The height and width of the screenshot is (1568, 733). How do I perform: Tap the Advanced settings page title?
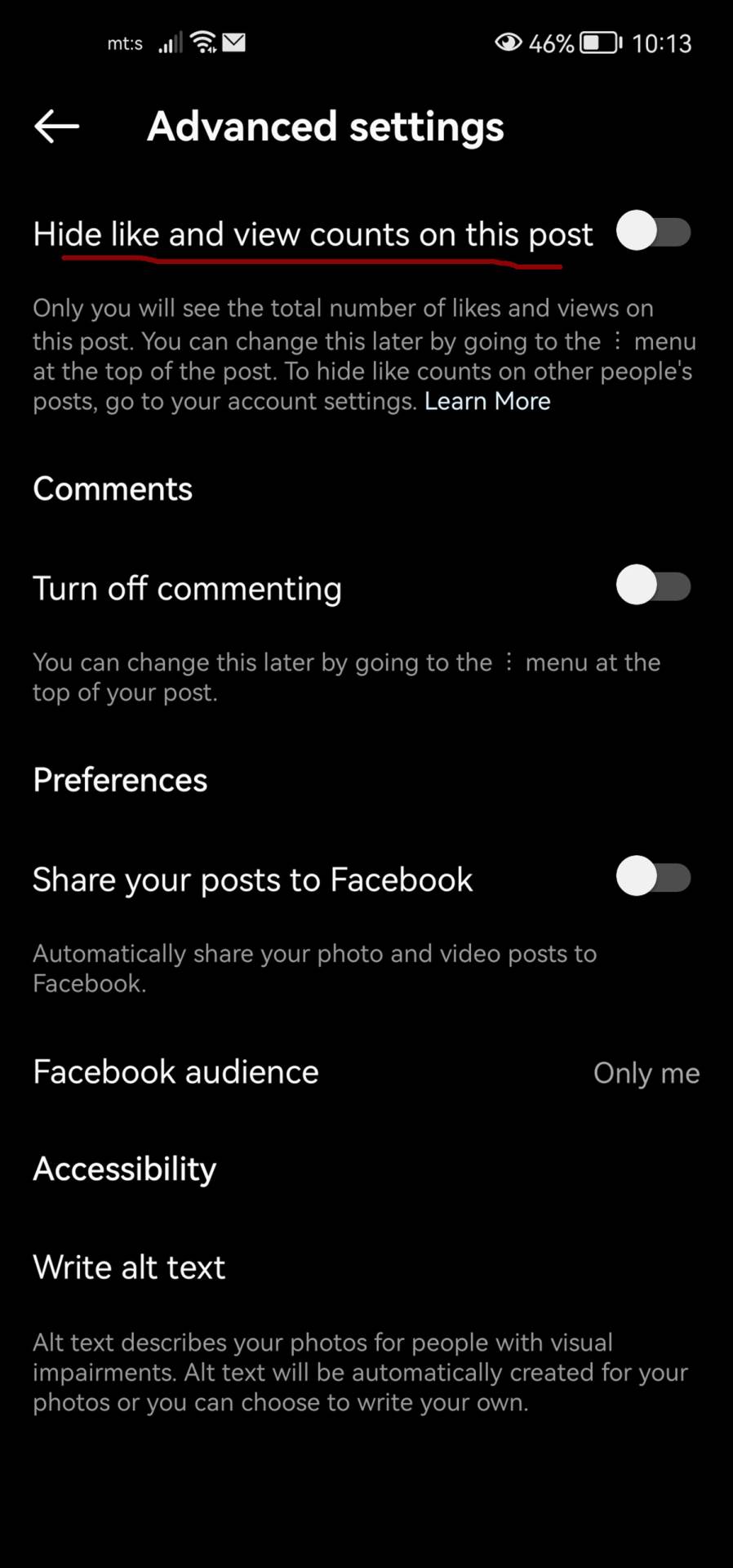click(x=325, y=127)
